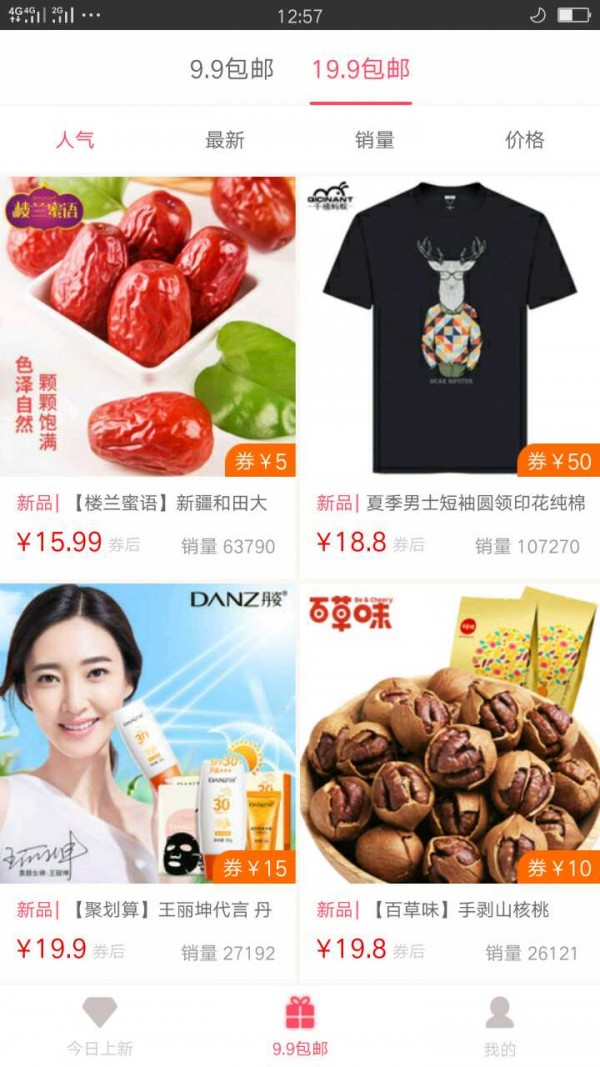Screen dimensions: 600x1067
Task: View the 聚划算 王丽坤代言 sunscreen product
Action: click(150, 735)
